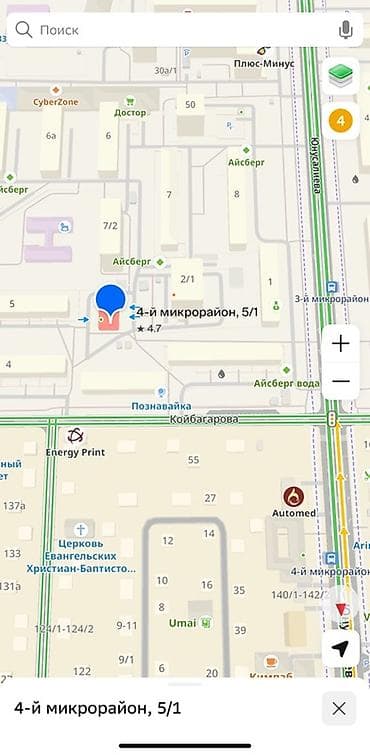This screenshot has width=370, height=755.
Task: Zoom in with the plus button
Action: (341, 344)
